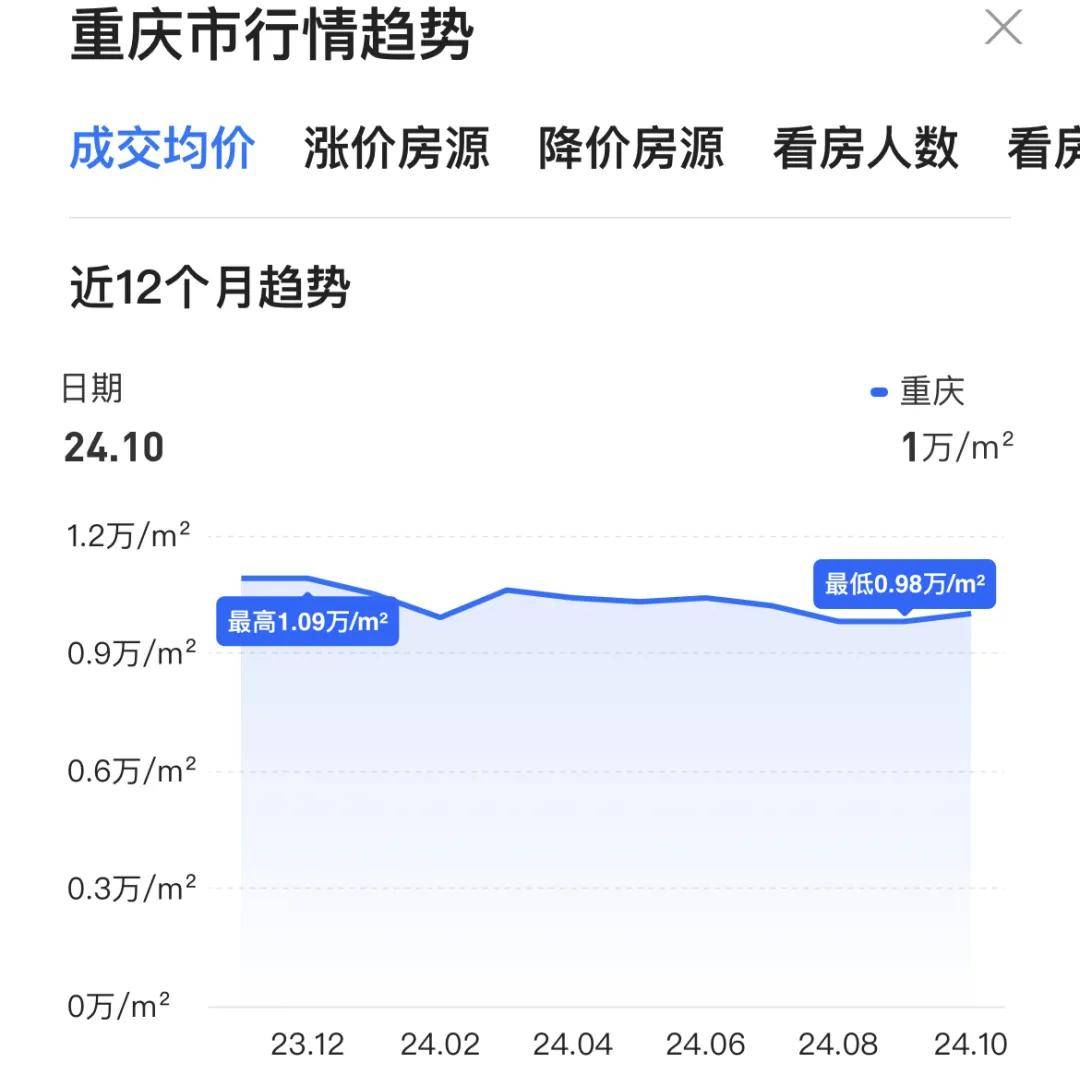
Task: Close the 重庆市行情趋势 panel
Action: (1003, 28)
